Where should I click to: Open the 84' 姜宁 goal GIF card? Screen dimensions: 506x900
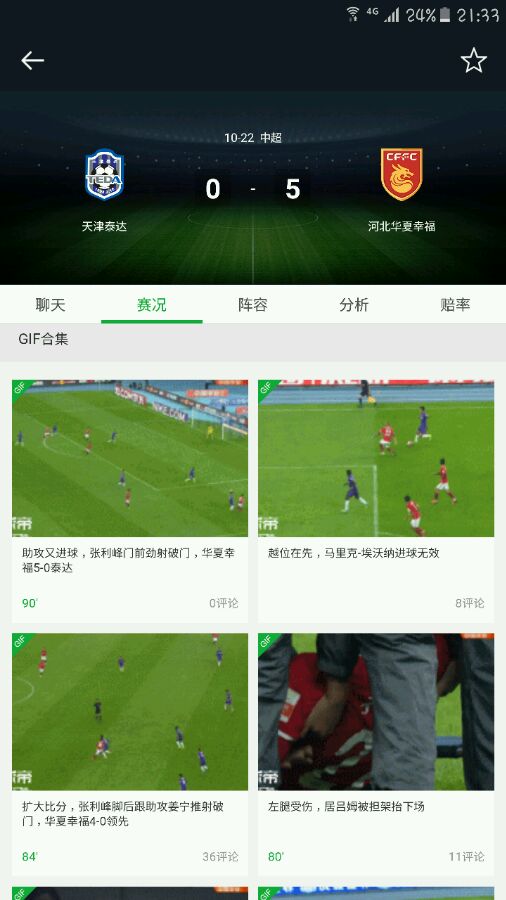[x=130, y=754]
